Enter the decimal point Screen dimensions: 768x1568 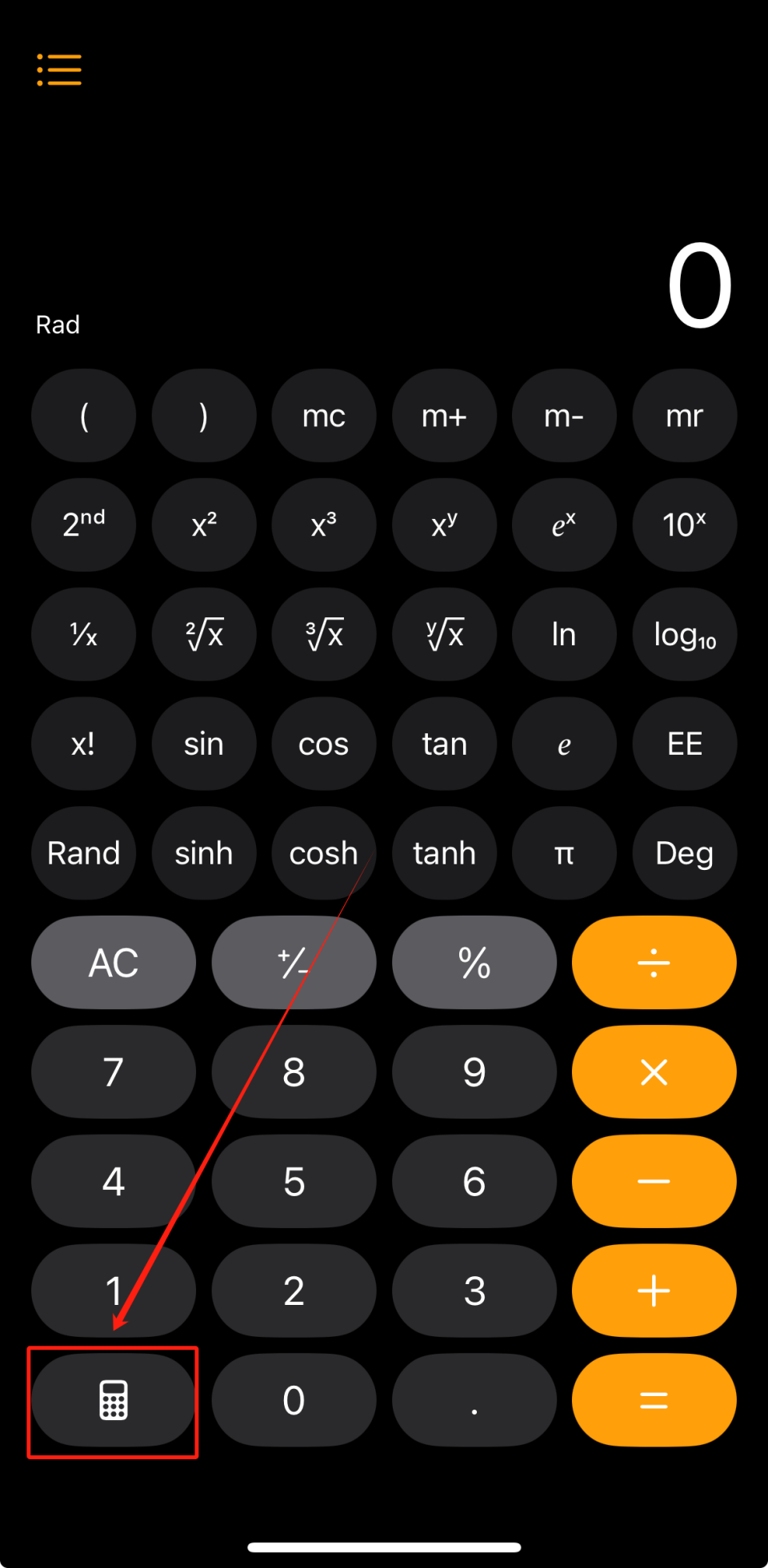pos(474,1400)
